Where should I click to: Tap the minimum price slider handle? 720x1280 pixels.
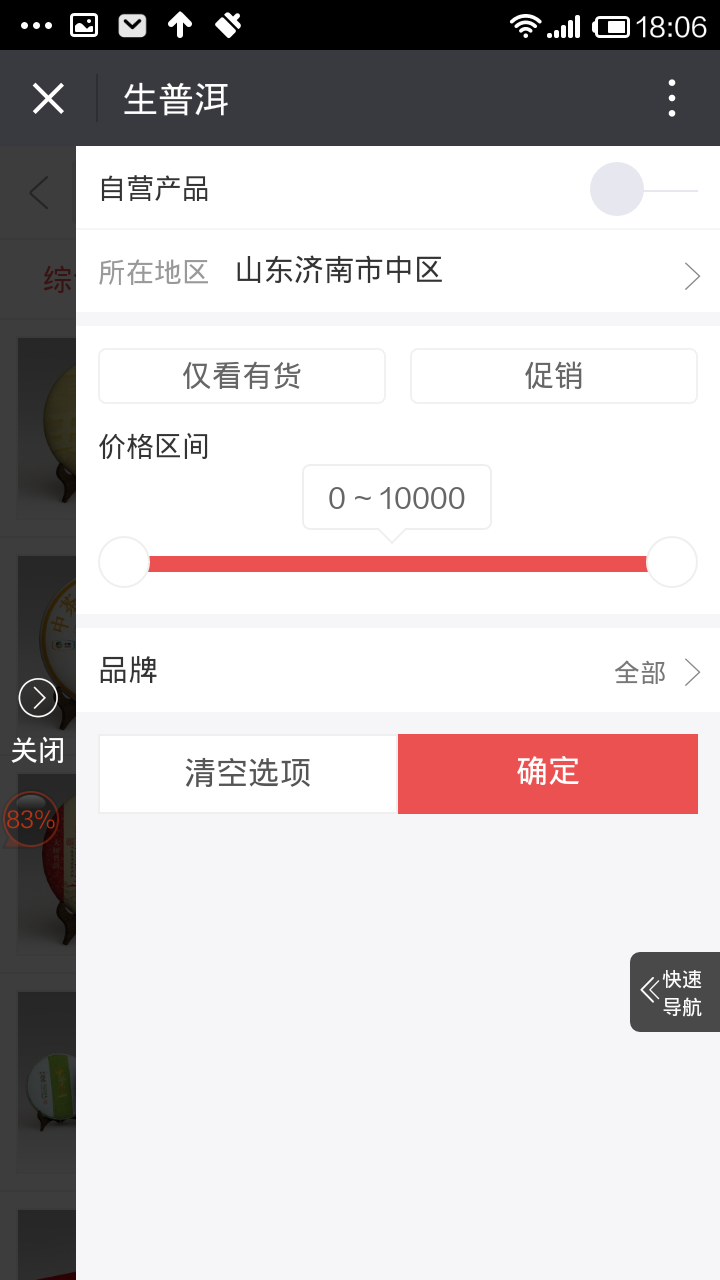tap(124, 562)
